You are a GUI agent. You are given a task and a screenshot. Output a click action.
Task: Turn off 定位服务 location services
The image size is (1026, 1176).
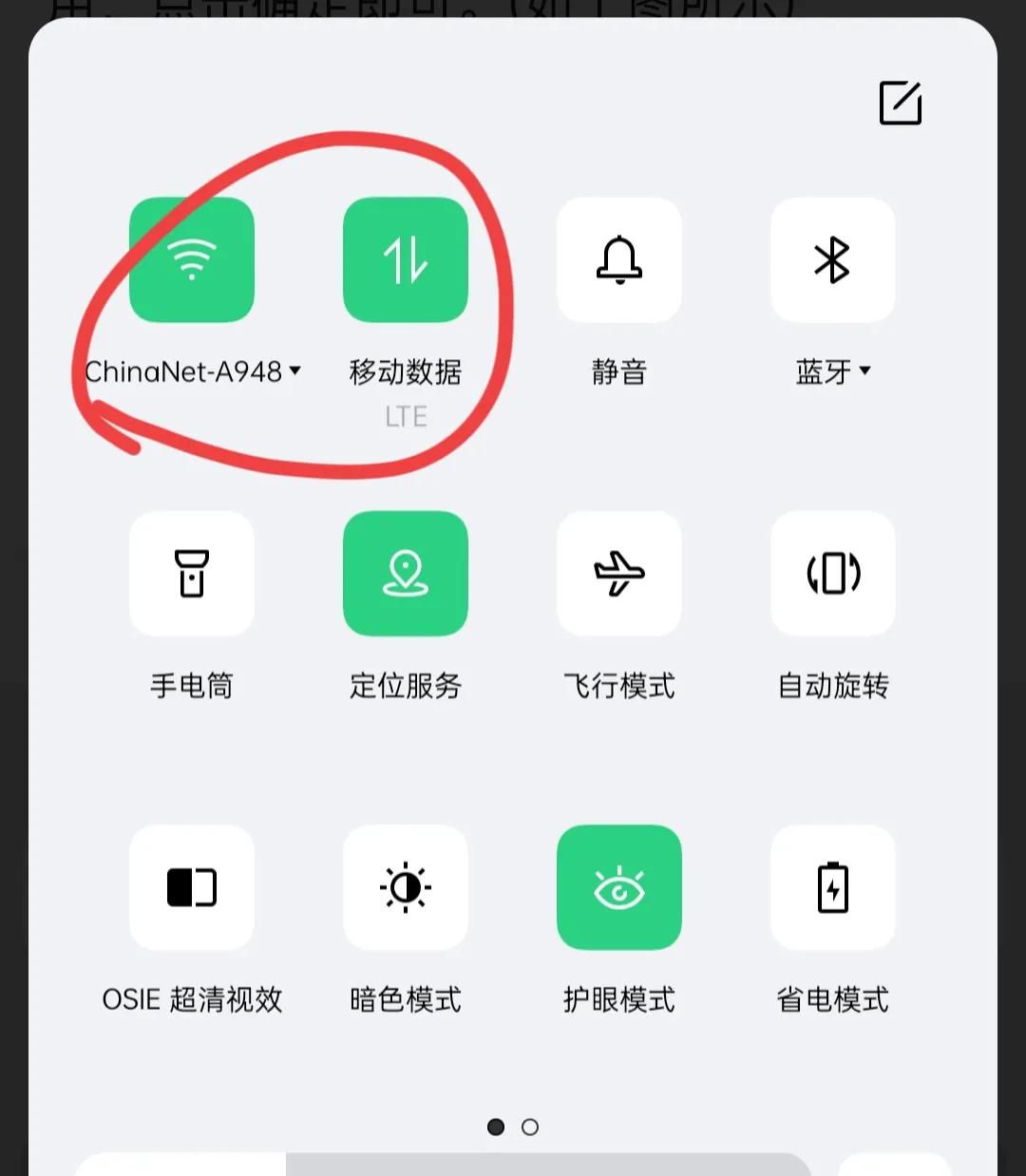(406, 574)
